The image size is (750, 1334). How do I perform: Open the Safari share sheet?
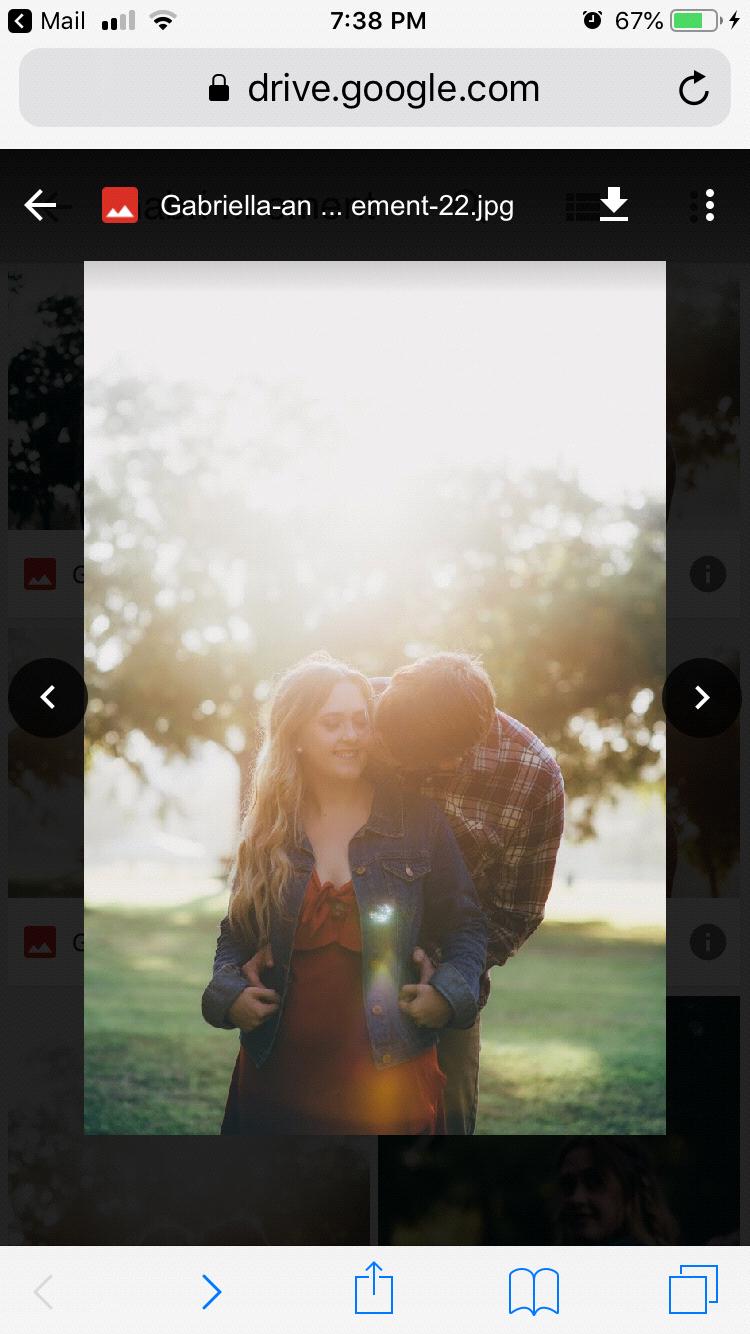[374, 1288]
